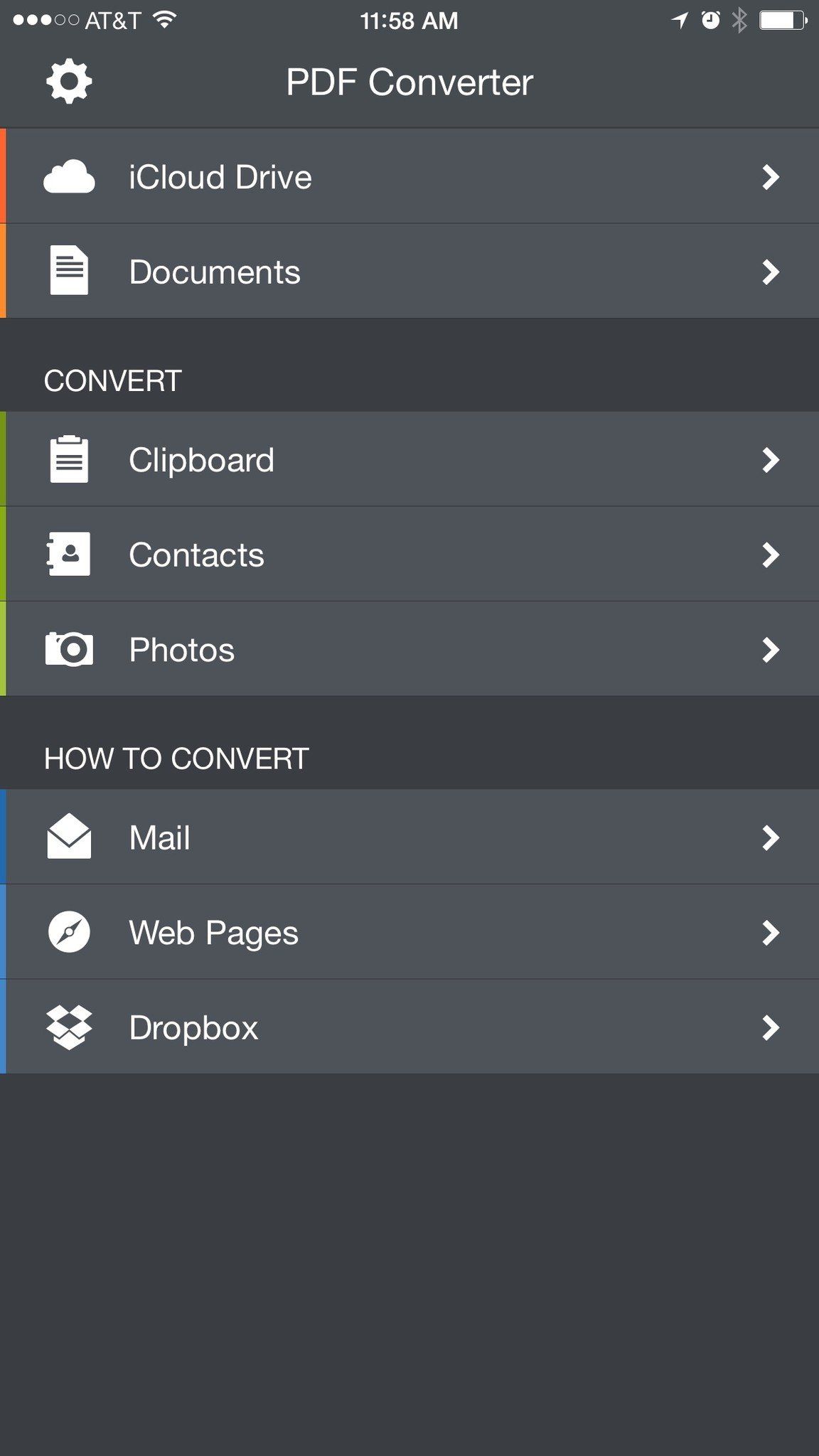The width and height of the screenshot is (819, 1456).
Task: Click the Contacts address book icon
Action: (69, 554)
